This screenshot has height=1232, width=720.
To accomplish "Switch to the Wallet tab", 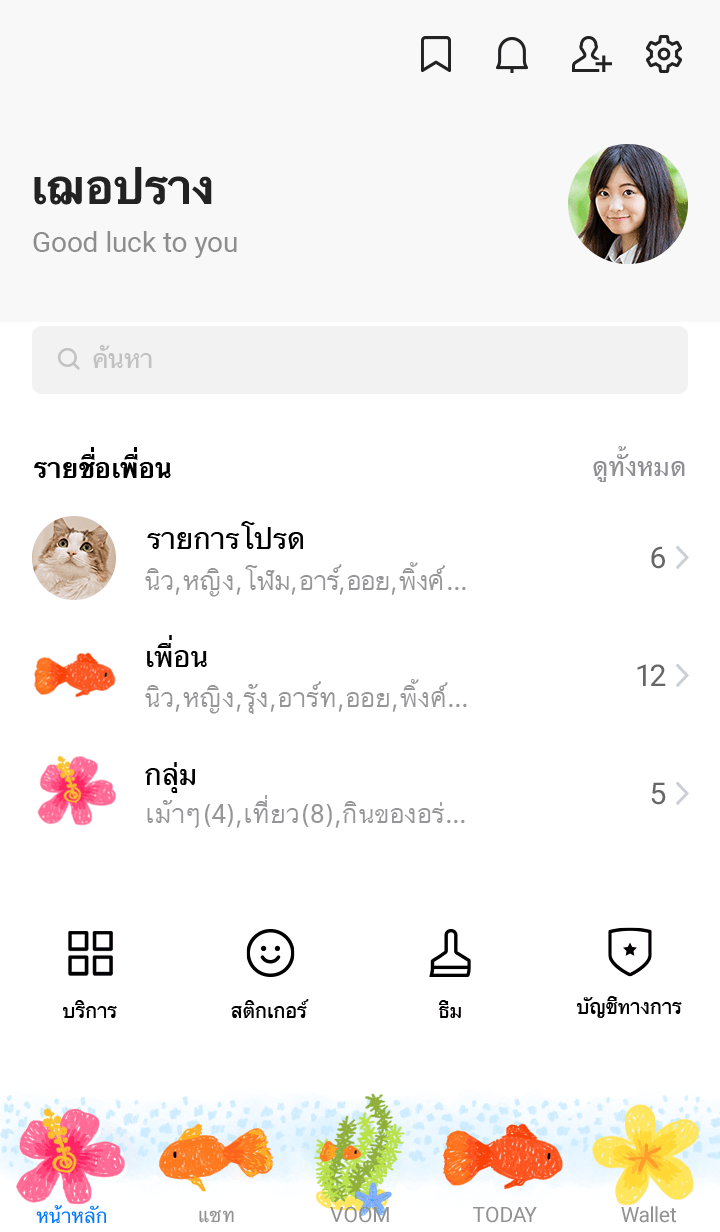I will pos(648,1165).
